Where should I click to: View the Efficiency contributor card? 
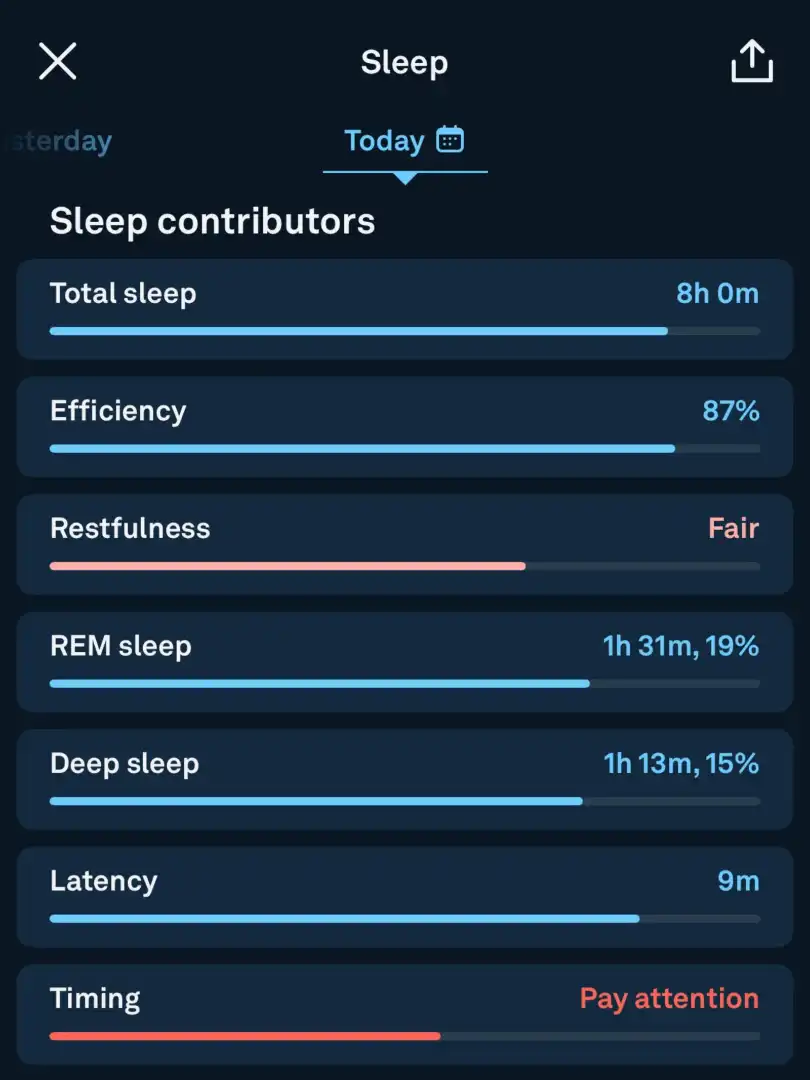pyautogui.click(x=404, y=426)
